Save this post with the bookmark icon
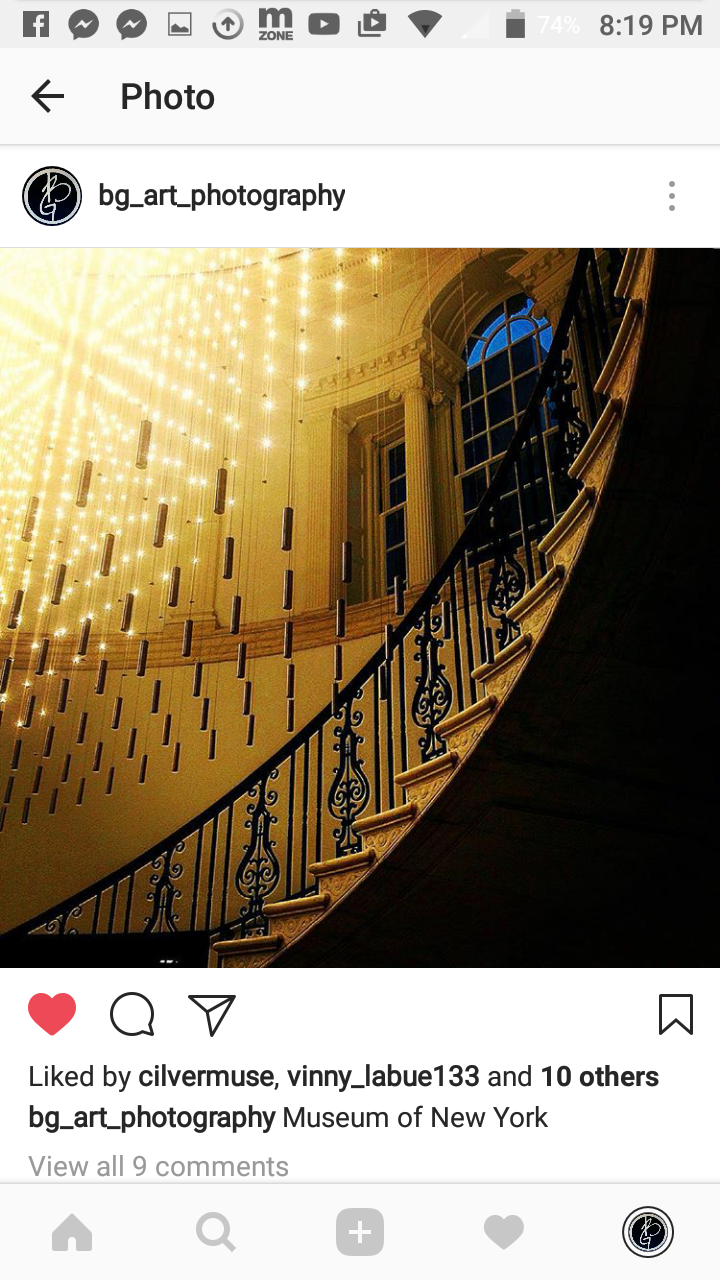720x1280 pixels. pyautogui.click(x=676, y=1015)
